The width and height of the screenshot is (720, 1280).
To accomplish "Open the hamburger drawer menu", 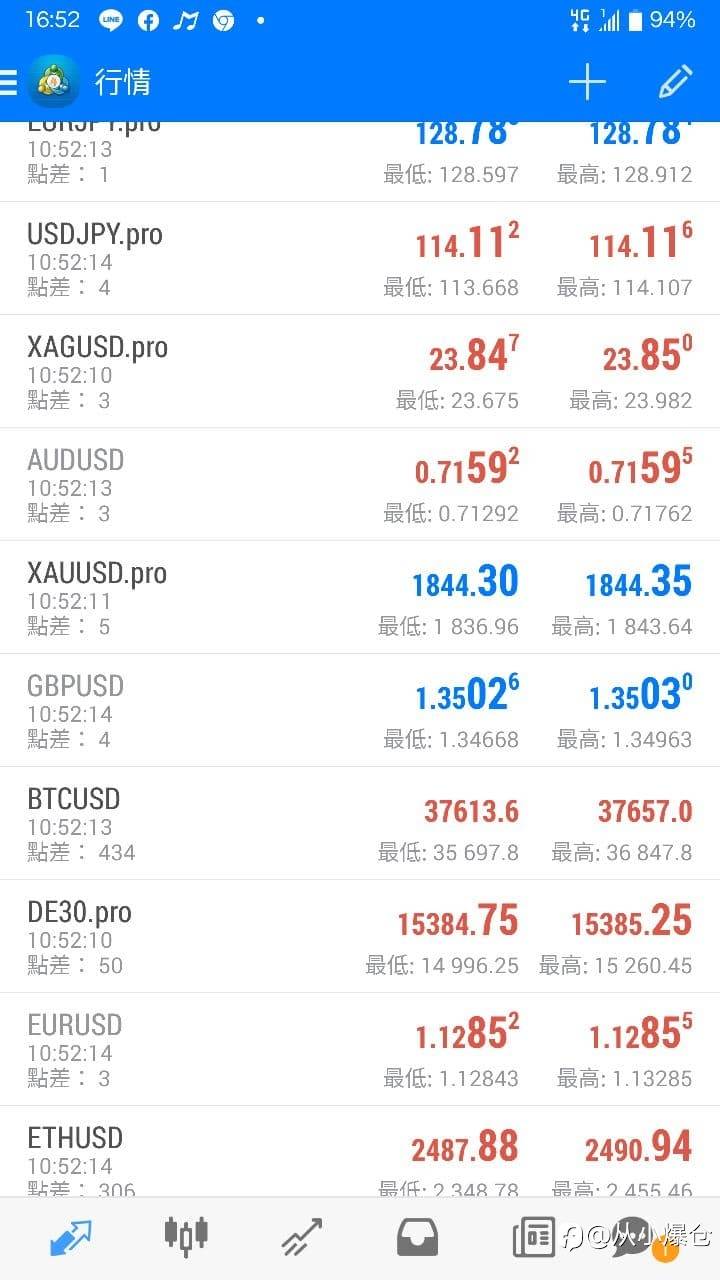I will pos(8,82).
